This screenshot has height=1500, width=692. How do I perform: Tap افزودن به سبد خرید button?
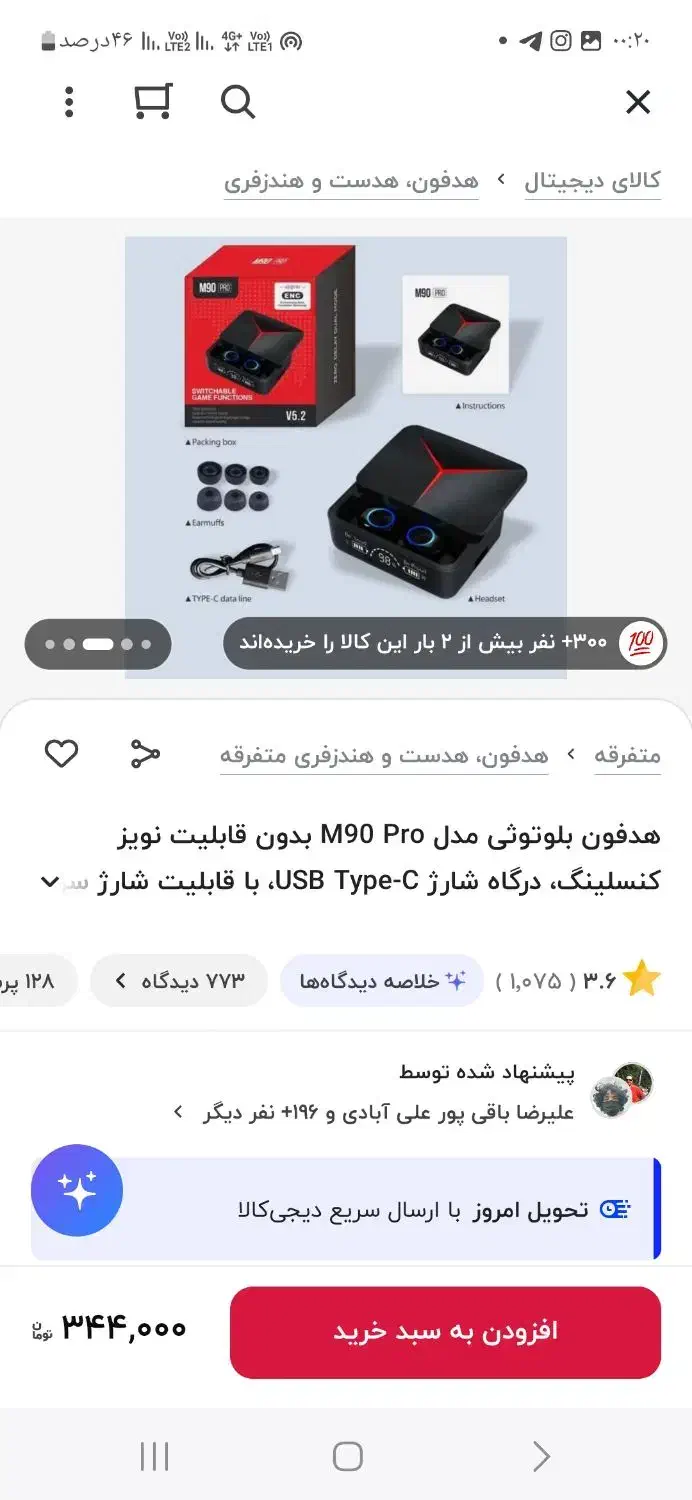pos(445,1332)
